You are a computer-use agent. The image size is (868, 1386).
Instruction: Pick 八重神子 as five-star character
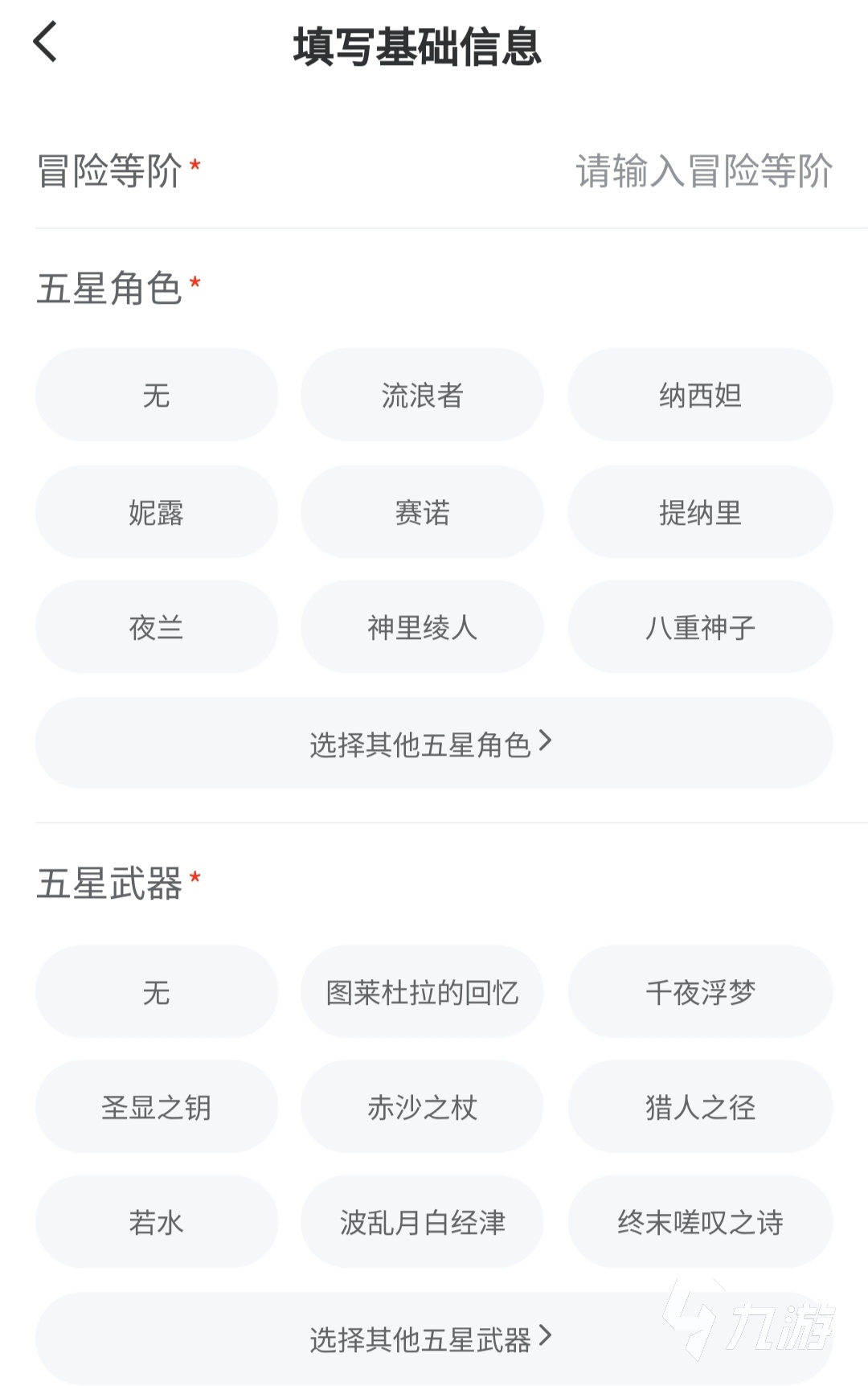tap(700, 627)
